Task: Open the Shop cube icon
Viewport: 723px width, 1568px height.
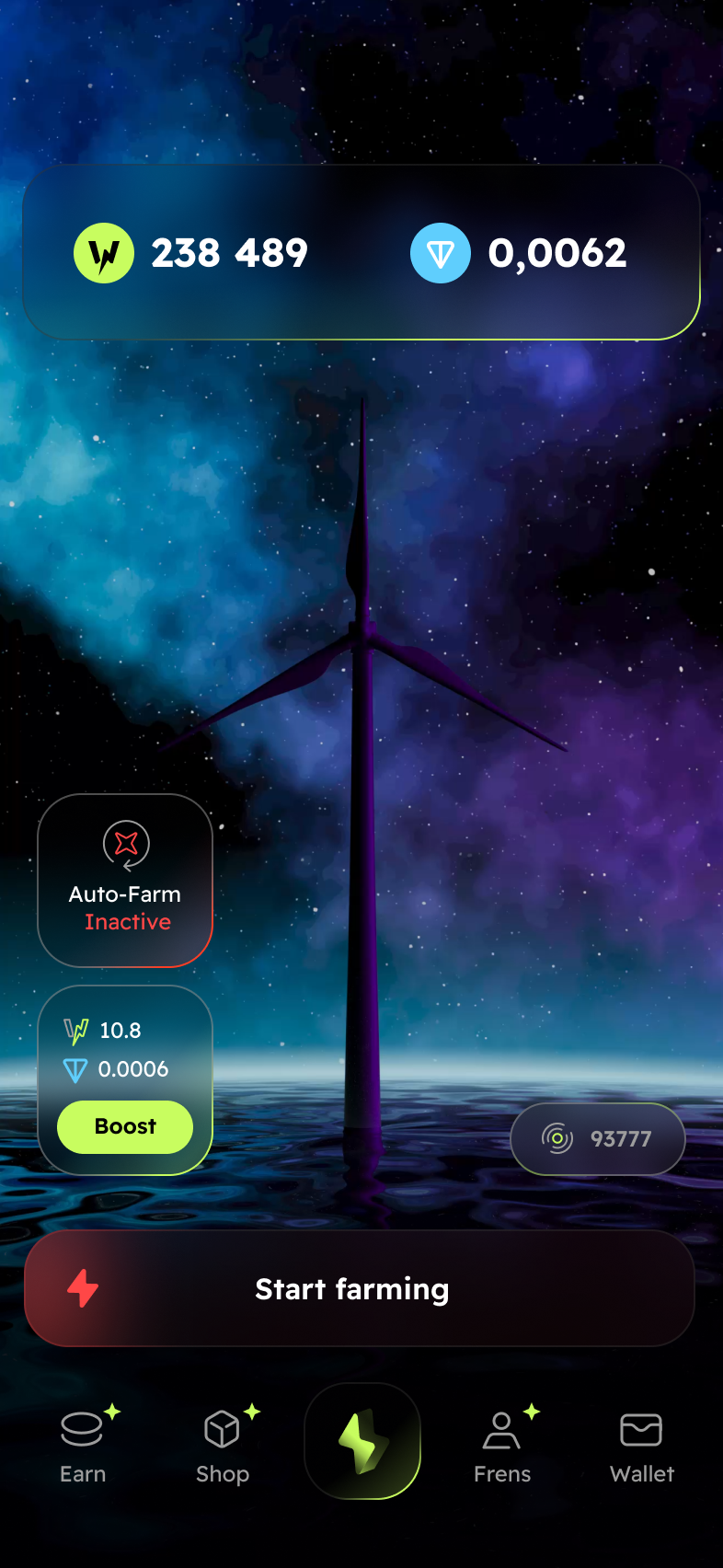Action: (223, 1429)
